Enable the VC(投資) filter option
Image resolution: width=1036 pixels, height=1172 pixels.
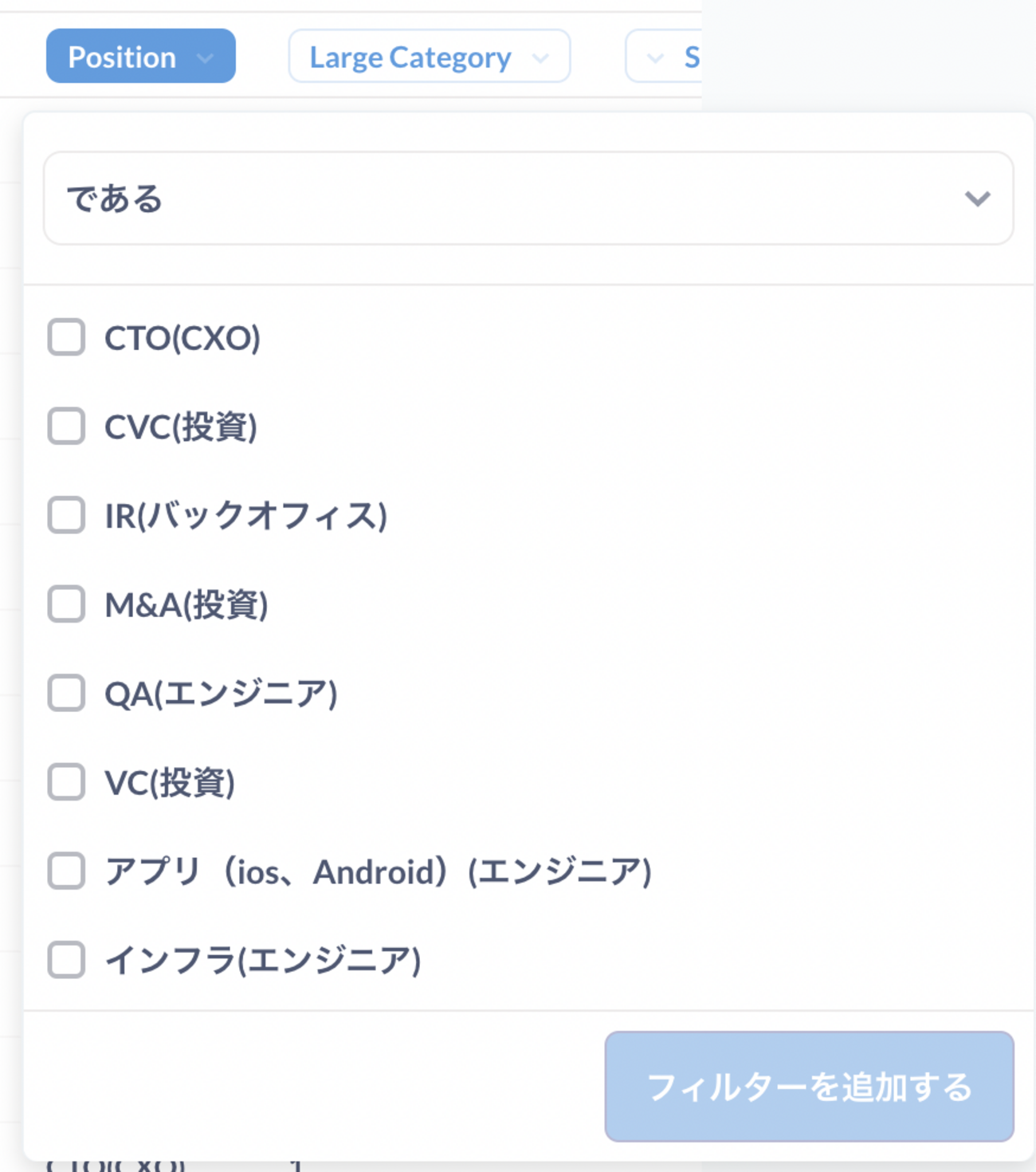[66, 783]
